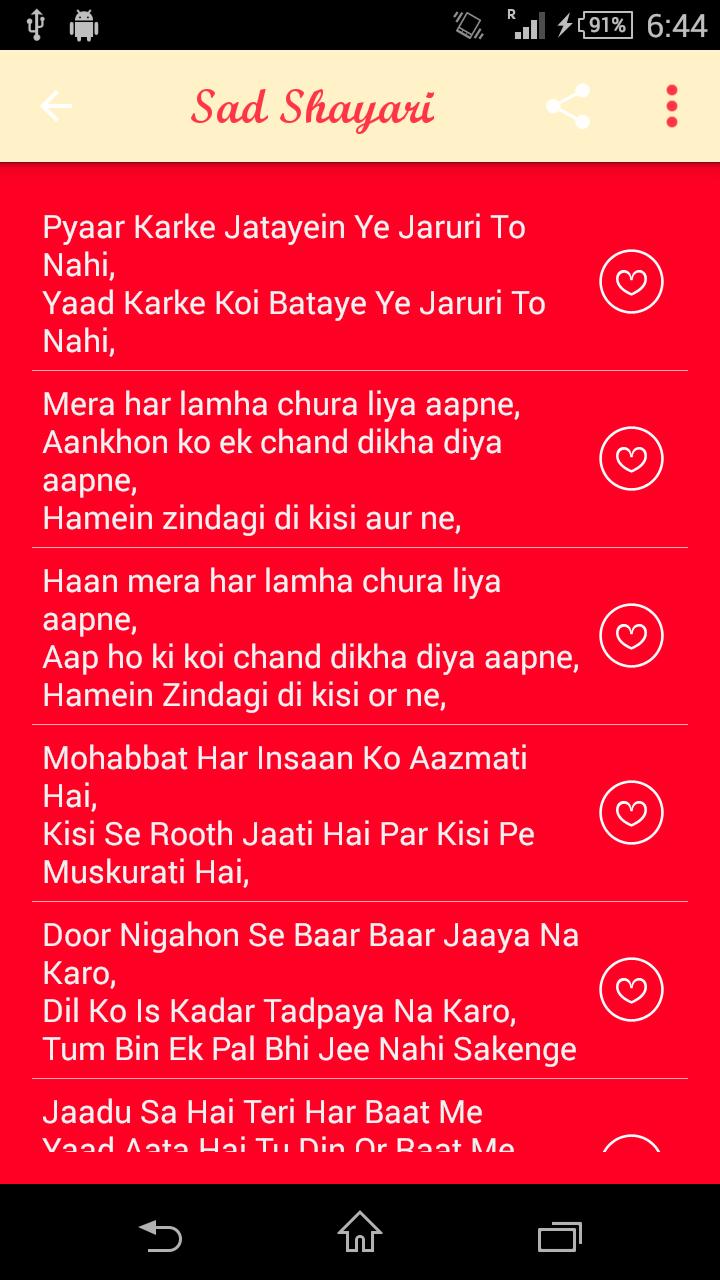Open the "Mohabbat Har Insaan Ko Aazmati" shayari
Image resolution: width=720 pixels, height=1280 pixels.
tap(300, 814)
